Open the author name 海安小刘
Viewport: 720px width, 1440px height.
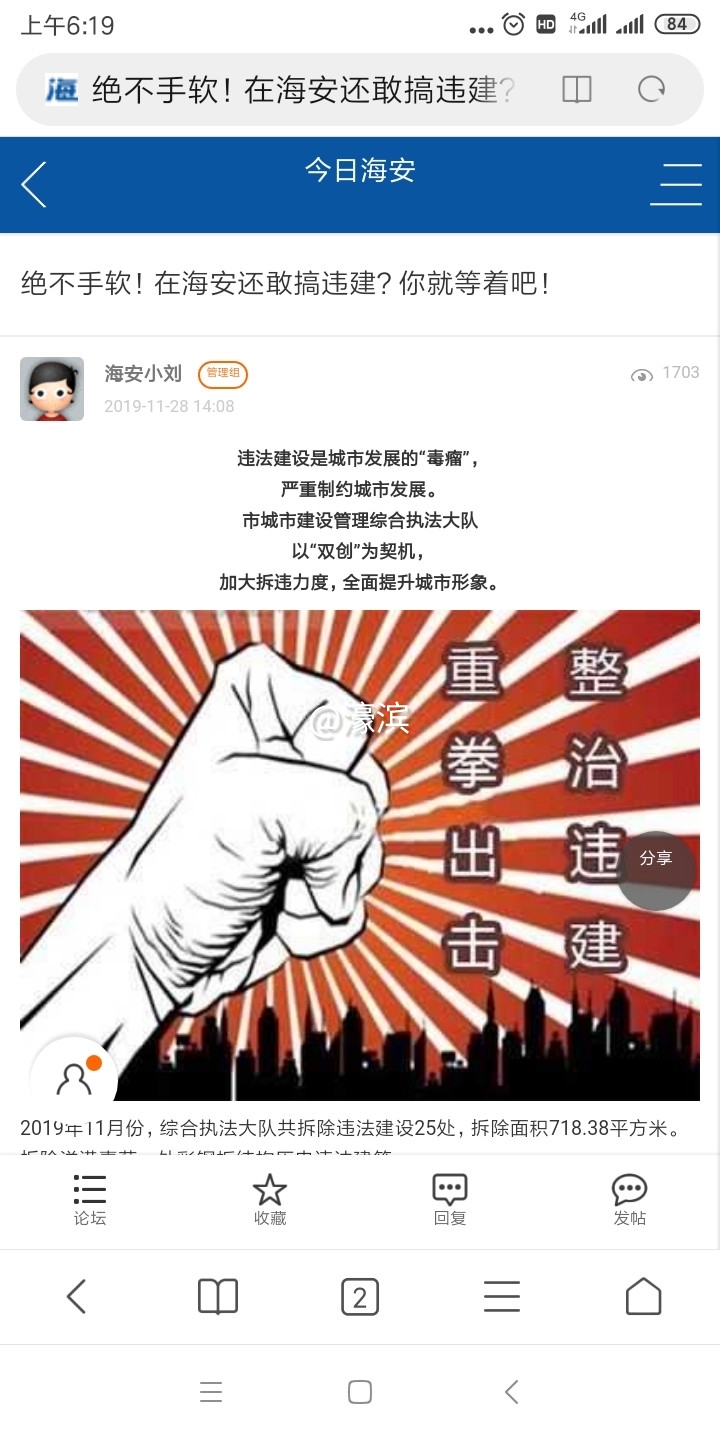143,374
